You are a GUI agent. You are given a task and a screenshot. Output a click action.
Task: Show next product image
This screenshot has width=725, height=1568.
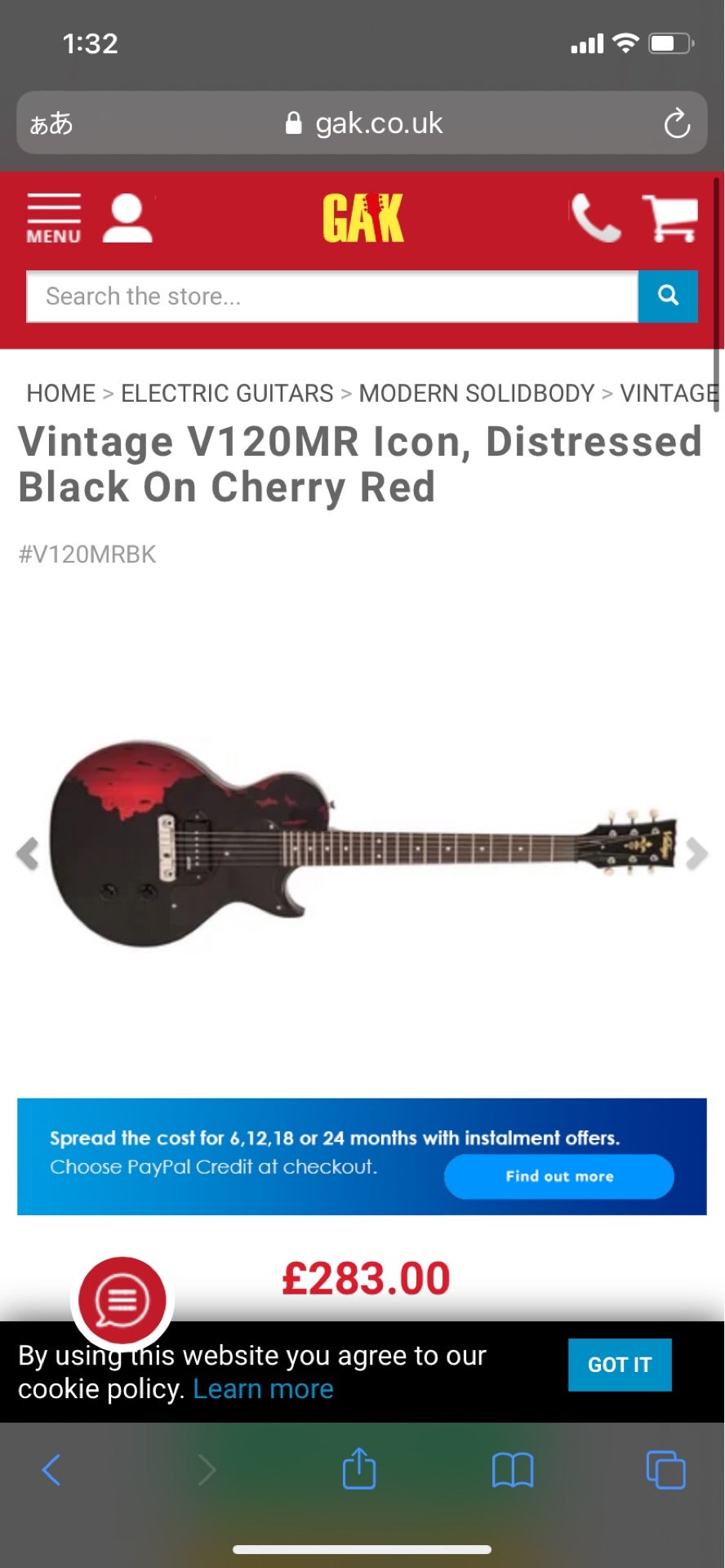click(x=696, y=854)
